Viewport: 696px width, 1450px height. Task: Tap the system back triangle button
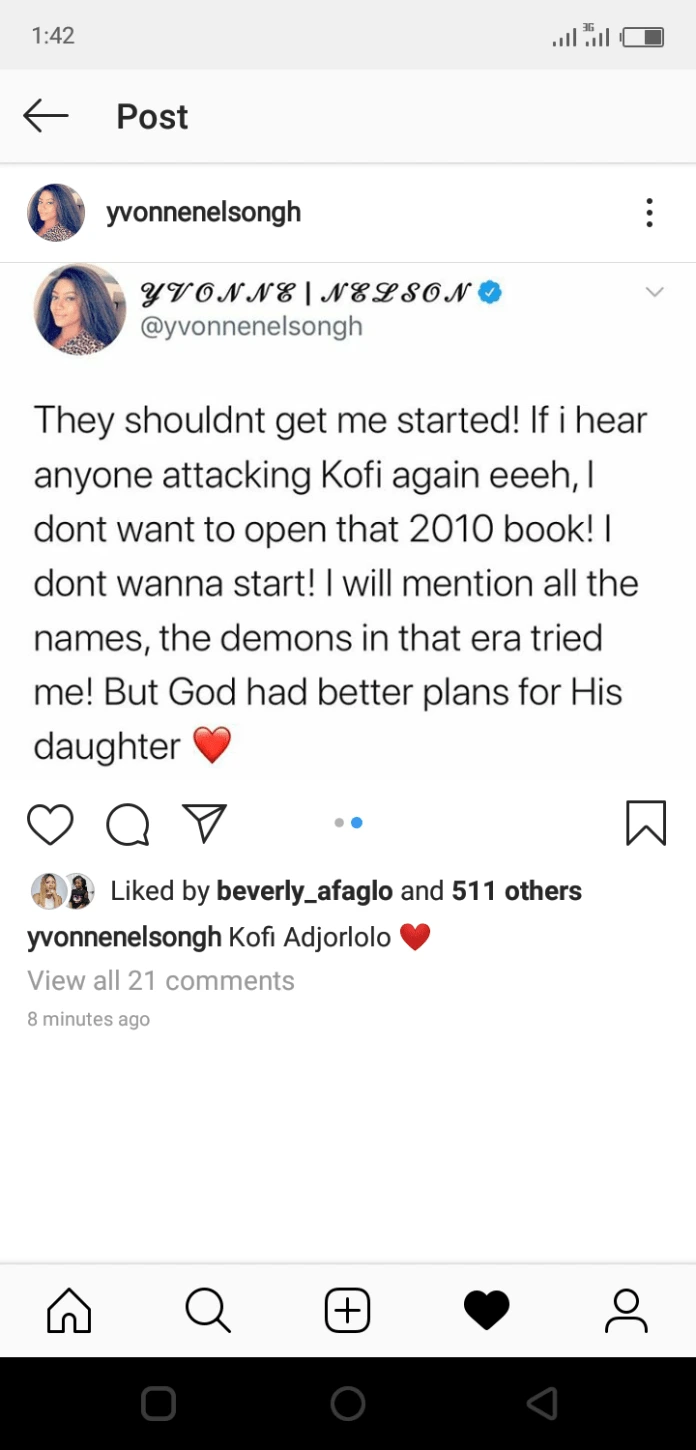click(542, 1403)
